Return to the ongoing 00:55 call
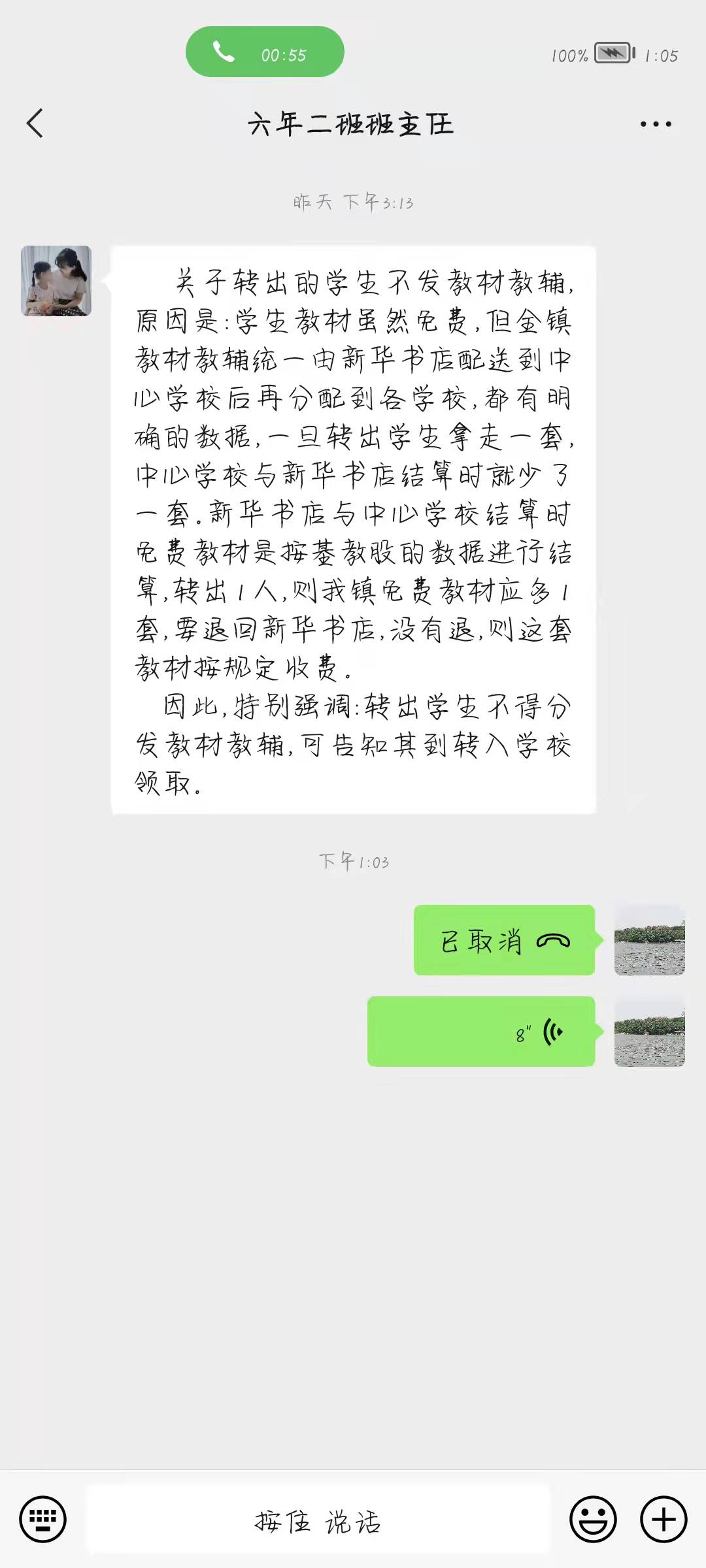This screenshot has height=1568, width=706. pyautogui.click(x=265, y=52)
